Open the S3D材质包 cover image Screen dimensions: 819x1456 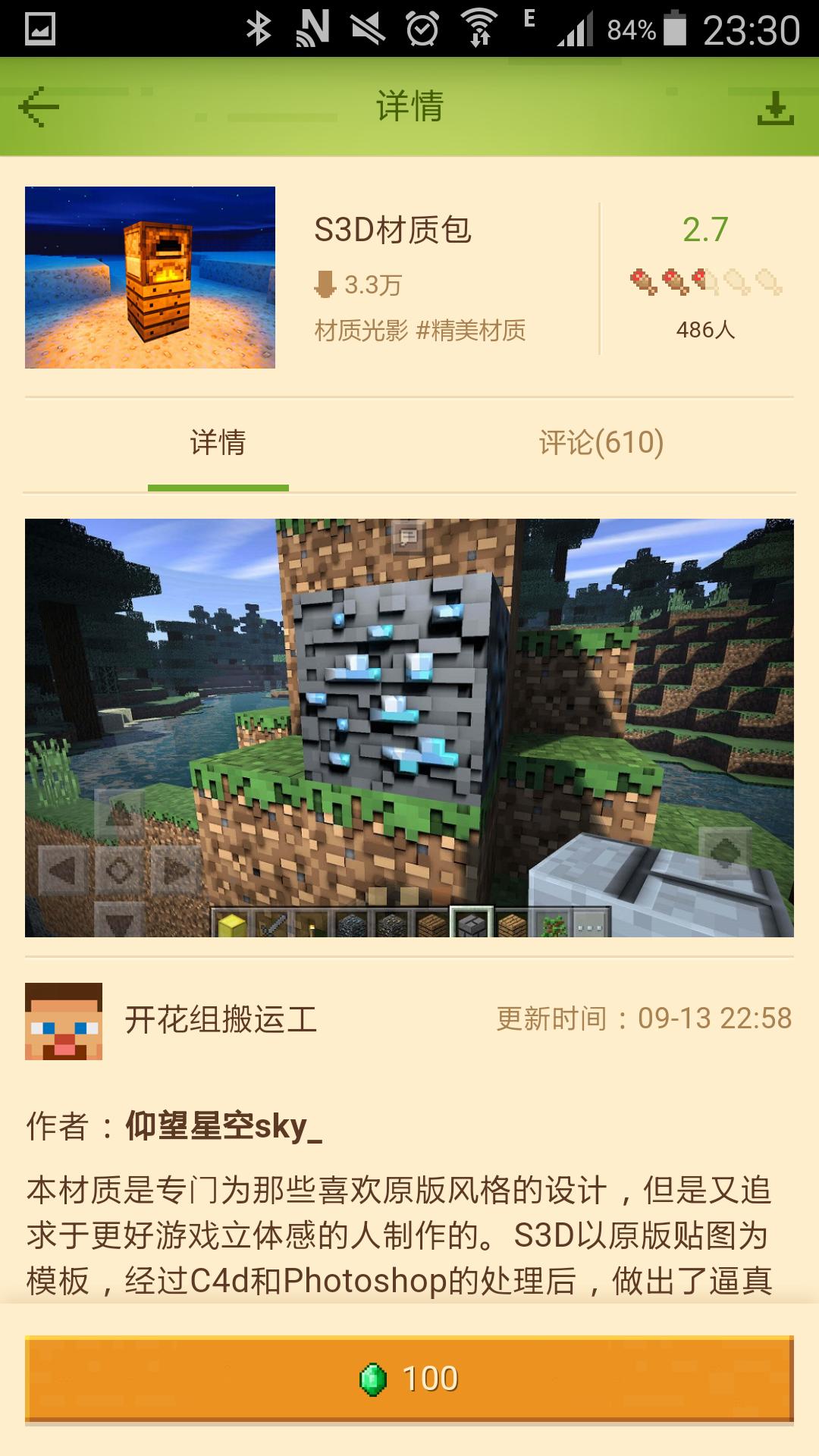click(150, 278)
